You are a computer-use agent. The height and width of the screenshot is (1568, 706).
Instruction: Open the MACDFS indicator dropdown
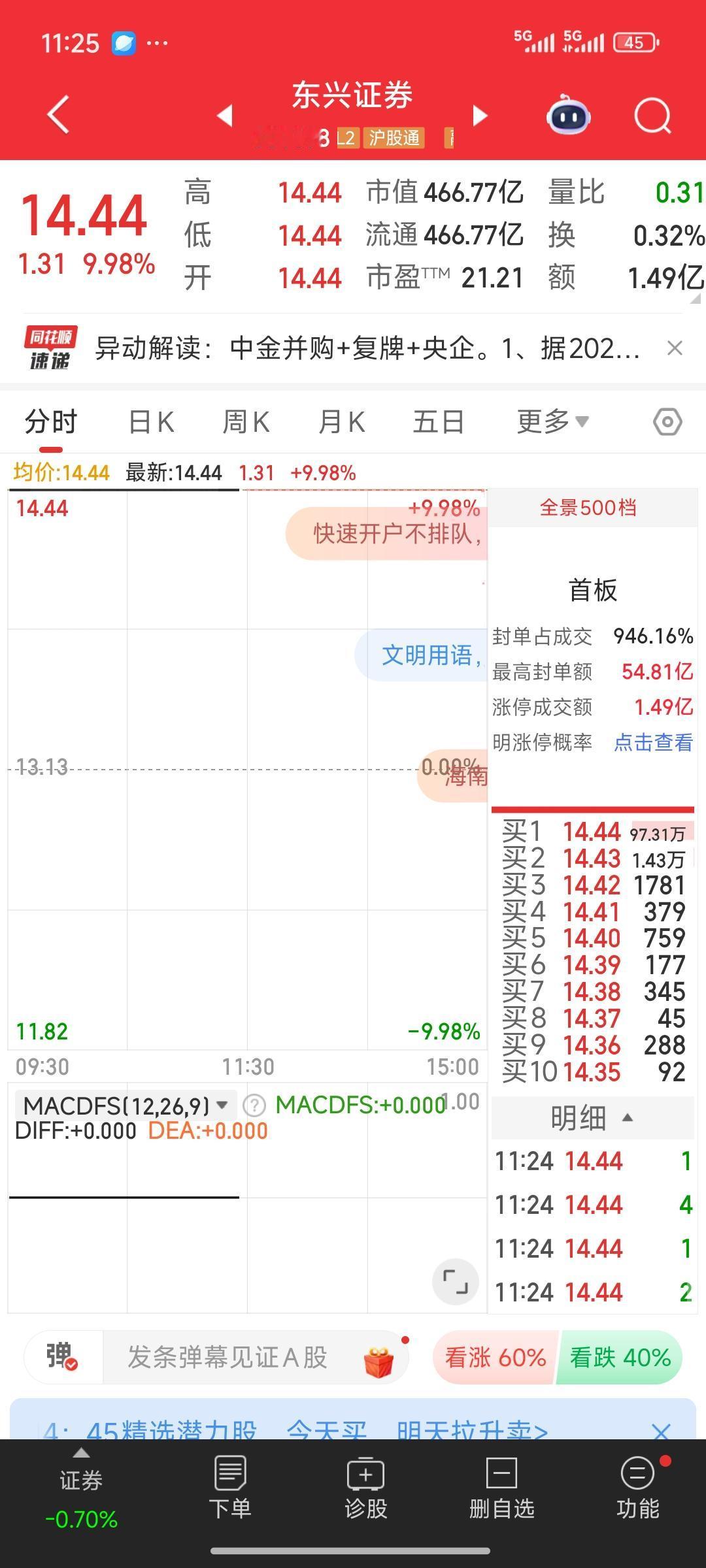(221, 1104)
